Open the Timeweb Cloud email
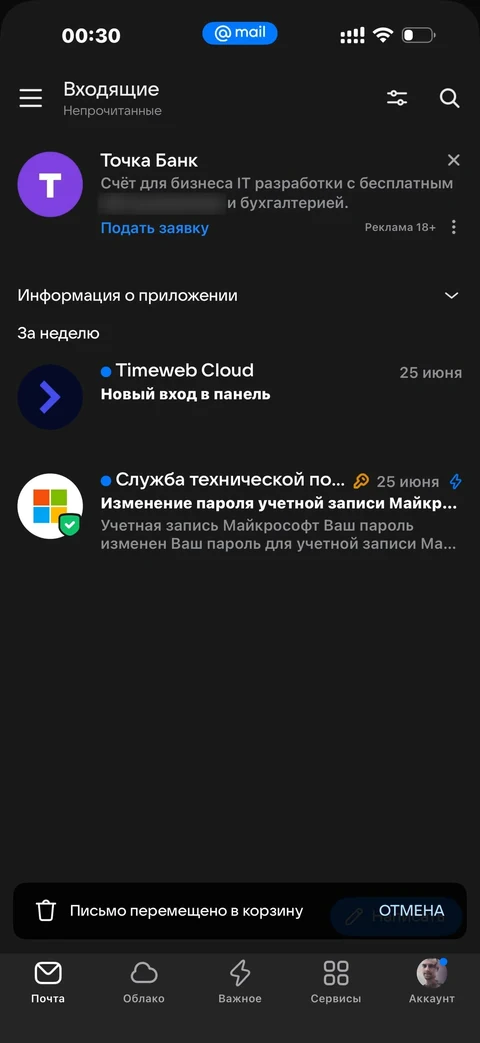 click(239, 396)
